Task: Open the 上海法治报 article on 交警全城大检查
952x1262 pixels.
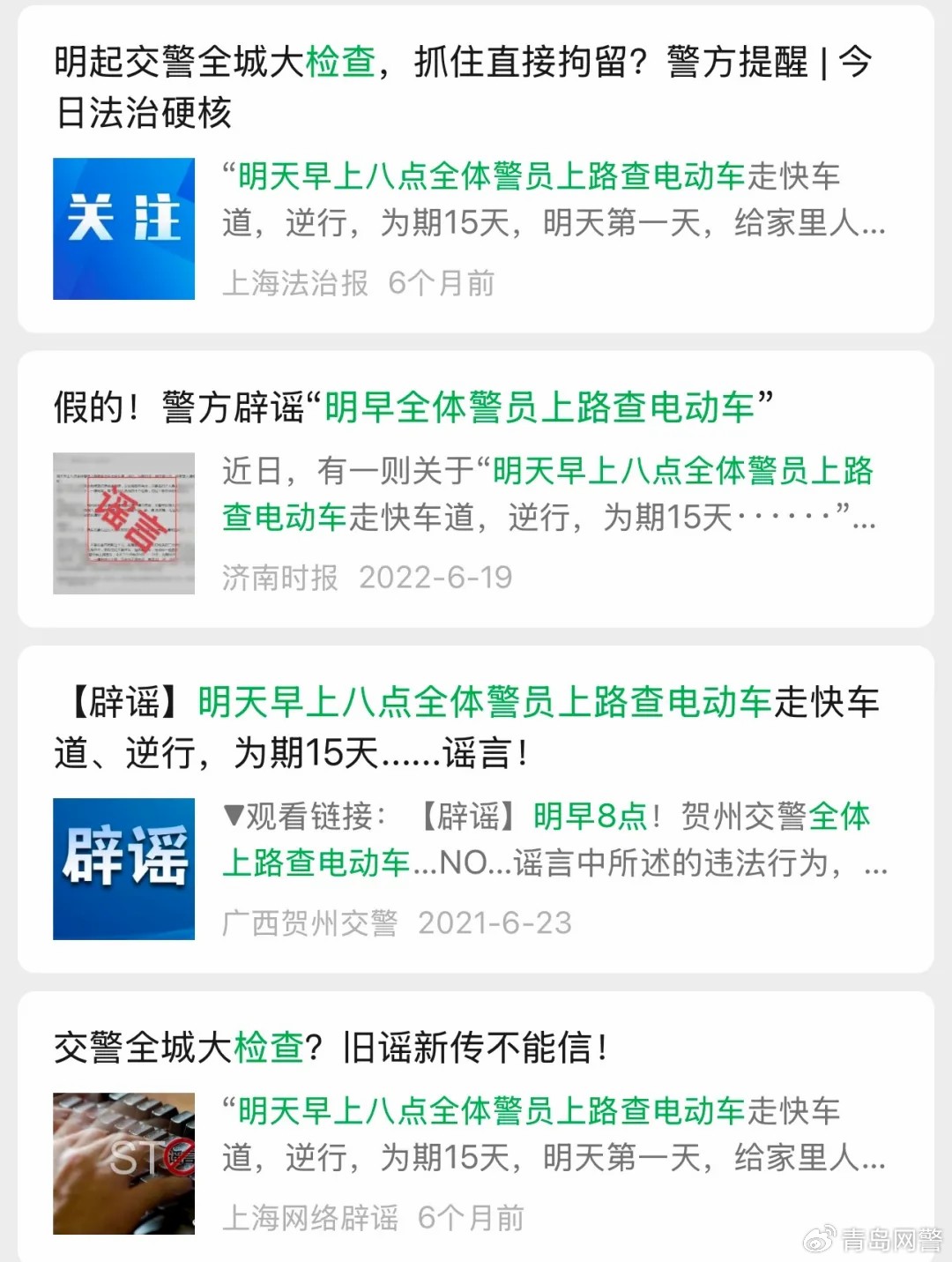Action: click(463, 86)
